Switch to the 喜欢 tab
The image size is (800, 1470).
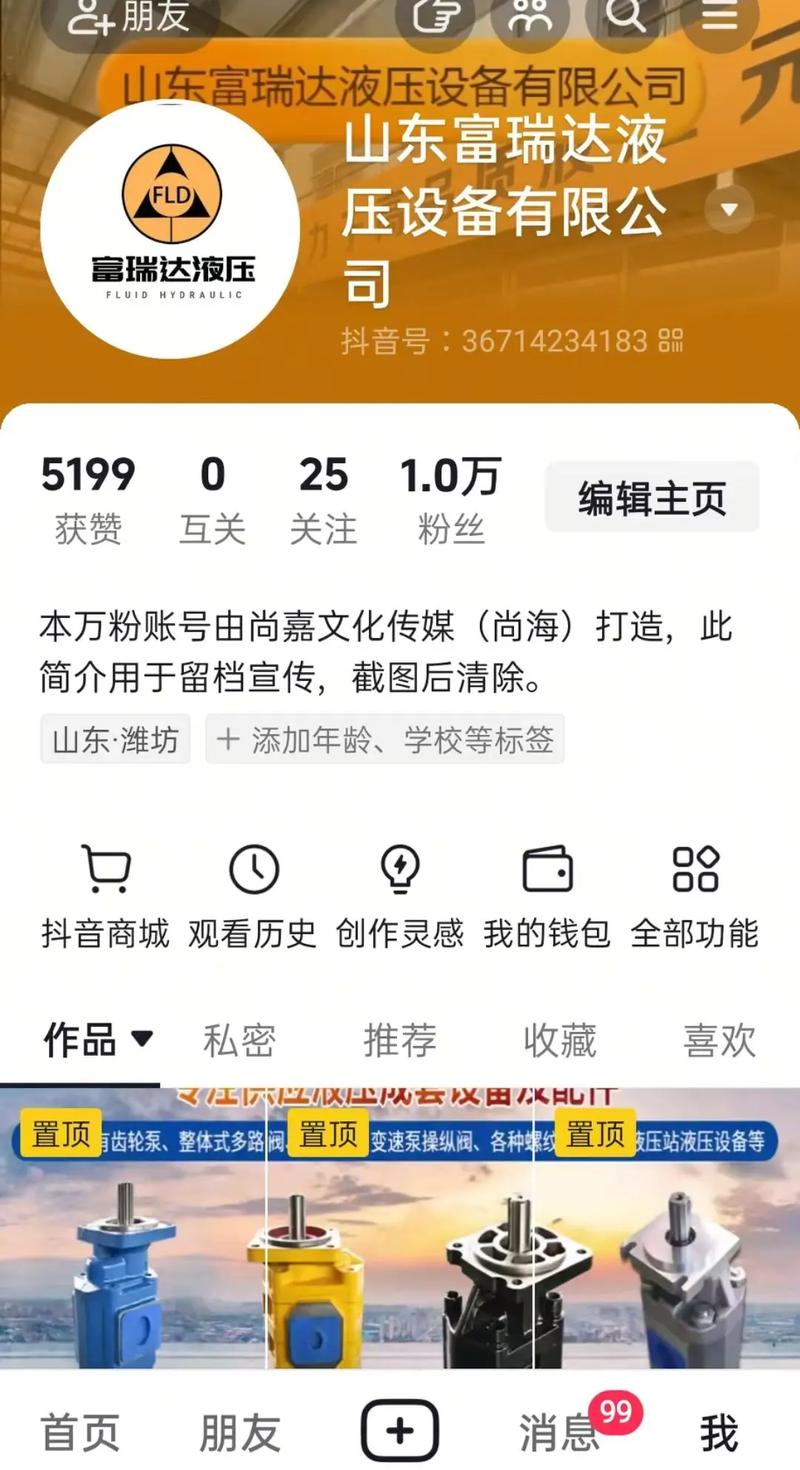click(x=717, y=1040)
